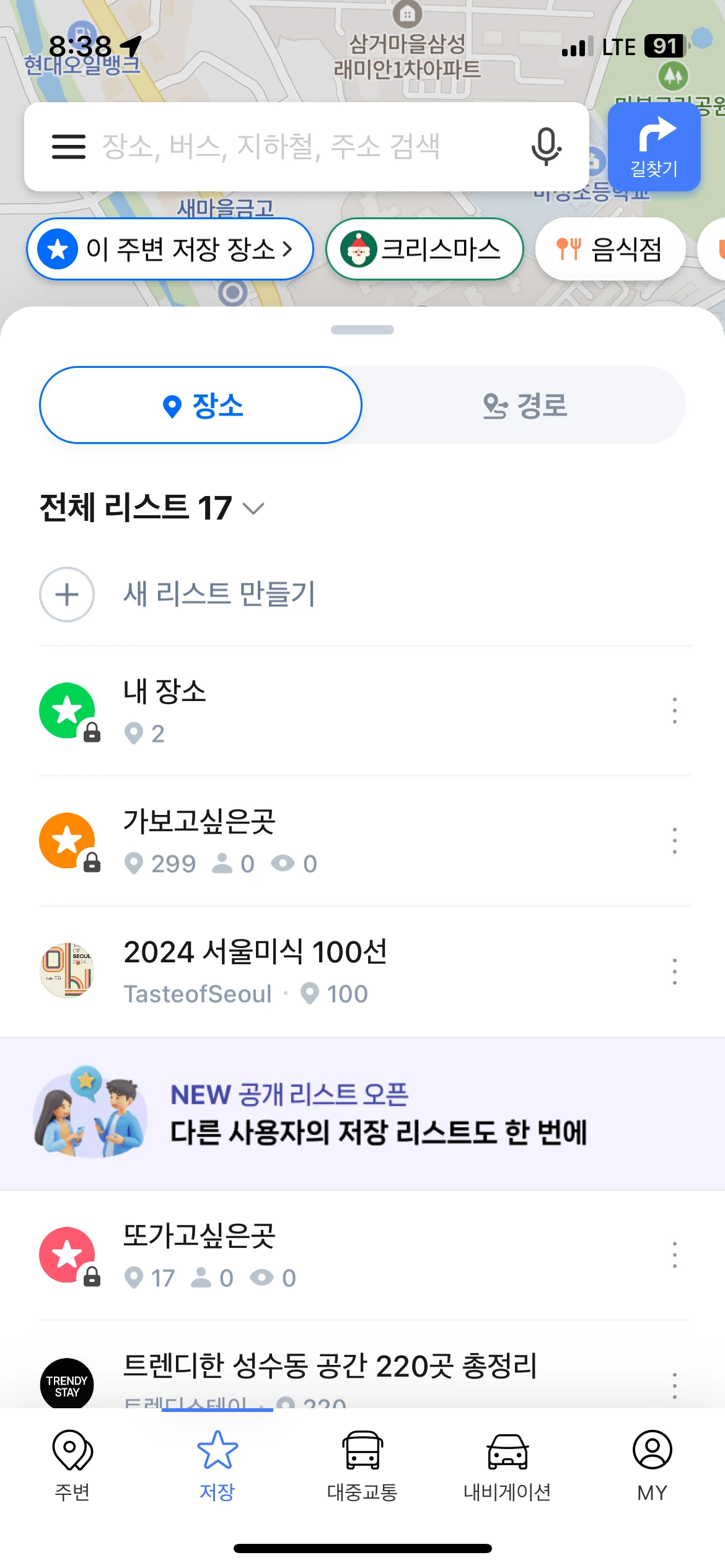Expand the 전체 리스트 17 dropdown

(x=152, y=508)
